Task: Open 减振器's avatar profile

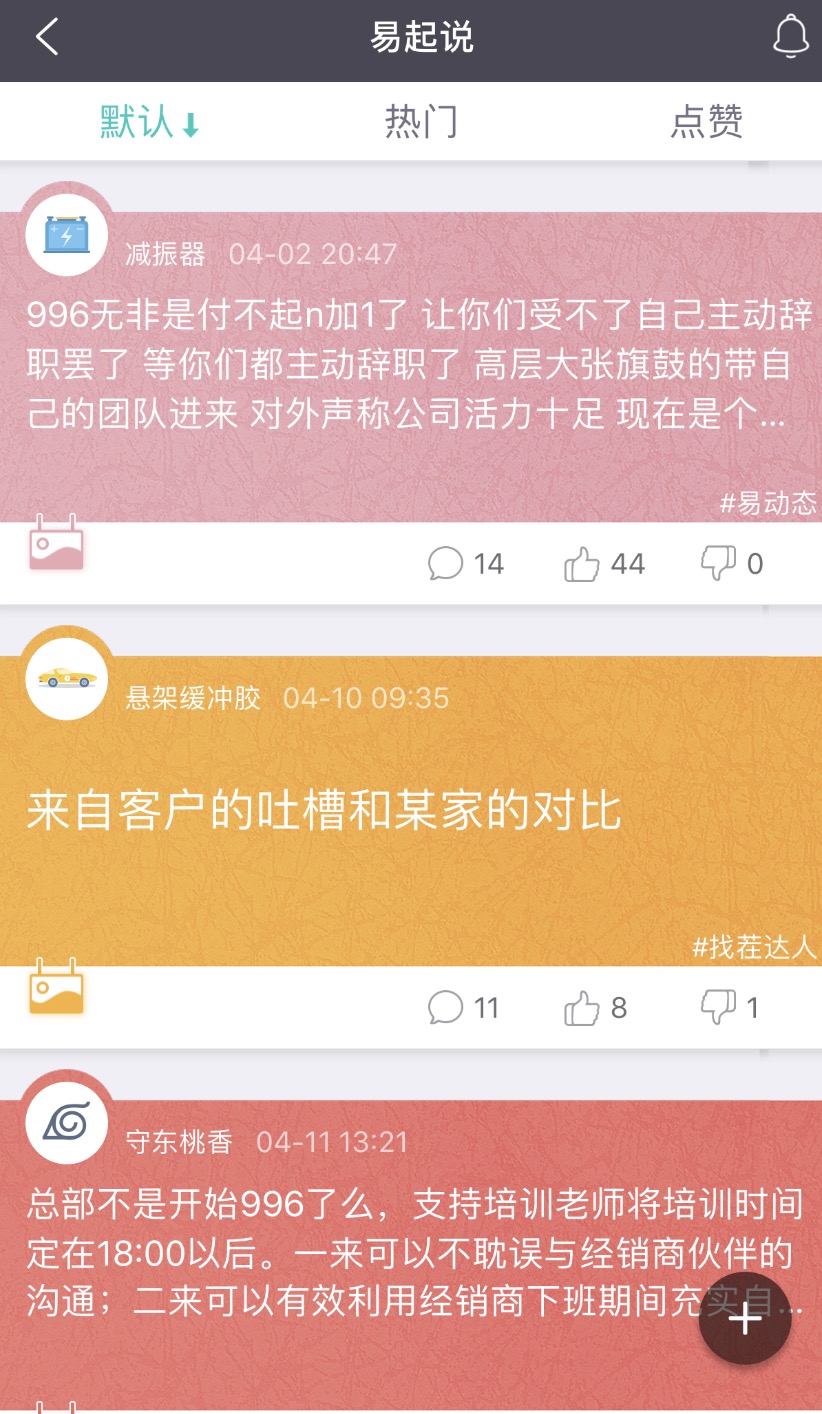Action: click(x=66, y=235)
